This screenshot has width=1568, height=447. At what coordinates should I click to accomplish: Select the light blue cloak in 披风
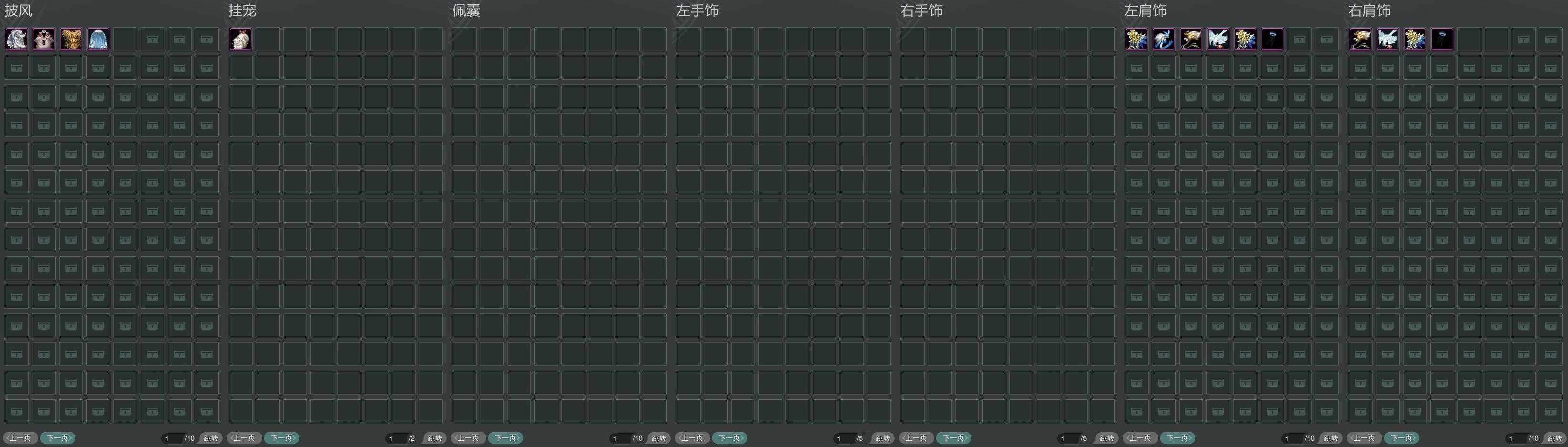(x=98, y=40)
